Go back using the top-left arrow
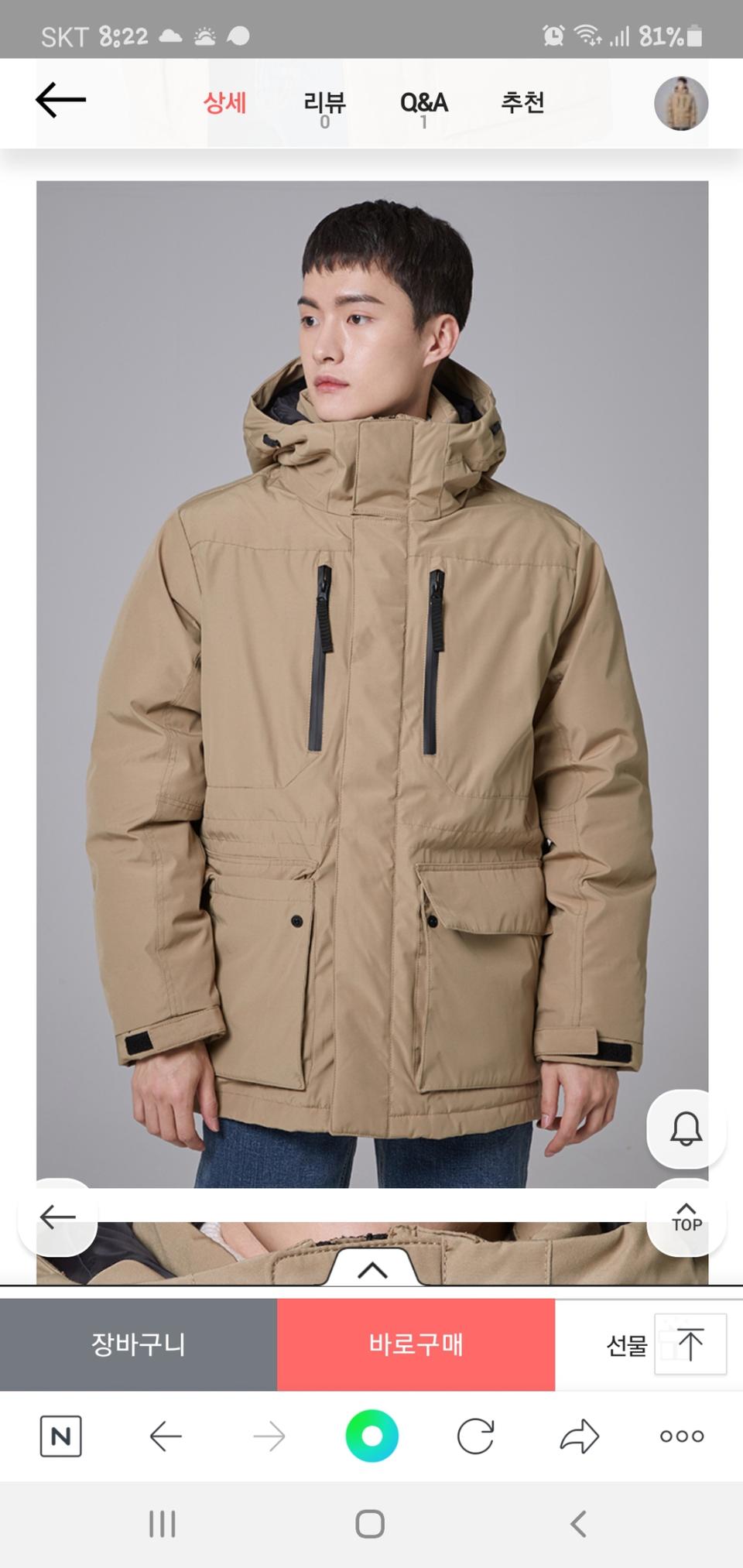Image resolution: width=743 pixels, height=1568 pixels. [60, 101]
